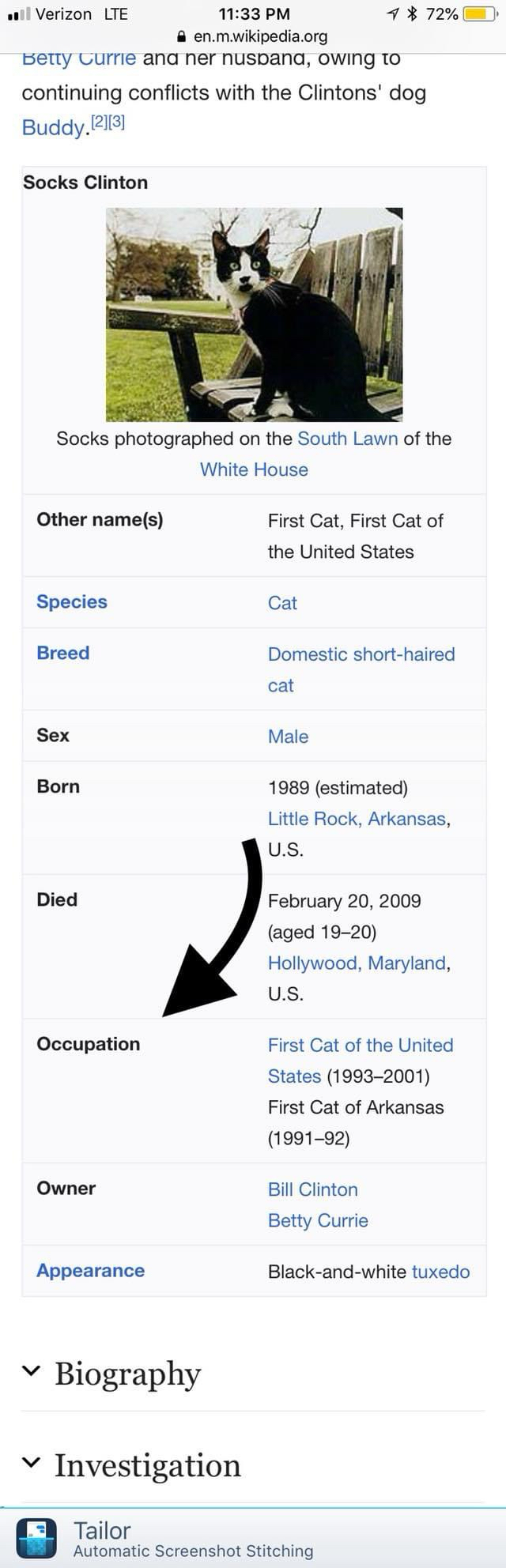View the Socks Clinton photo
This screenshot has width=506, height=1568.
tap(254, 314)
